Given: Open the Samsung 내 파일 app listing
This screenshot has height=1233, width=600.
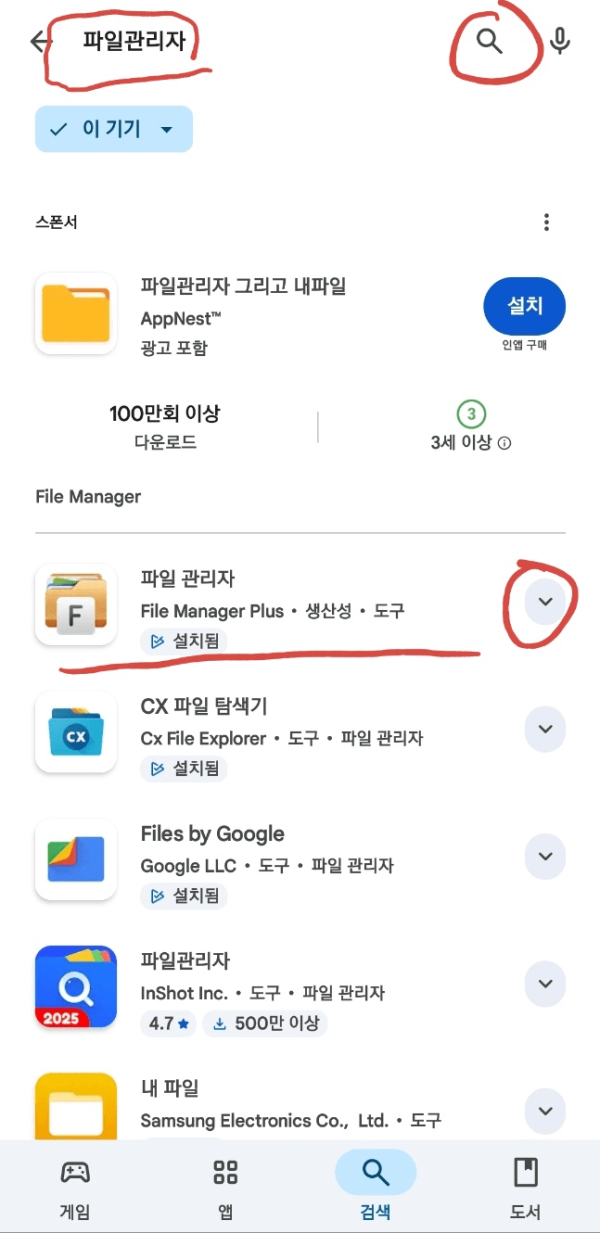Looking at the screenshot, I should (270, 1105).
